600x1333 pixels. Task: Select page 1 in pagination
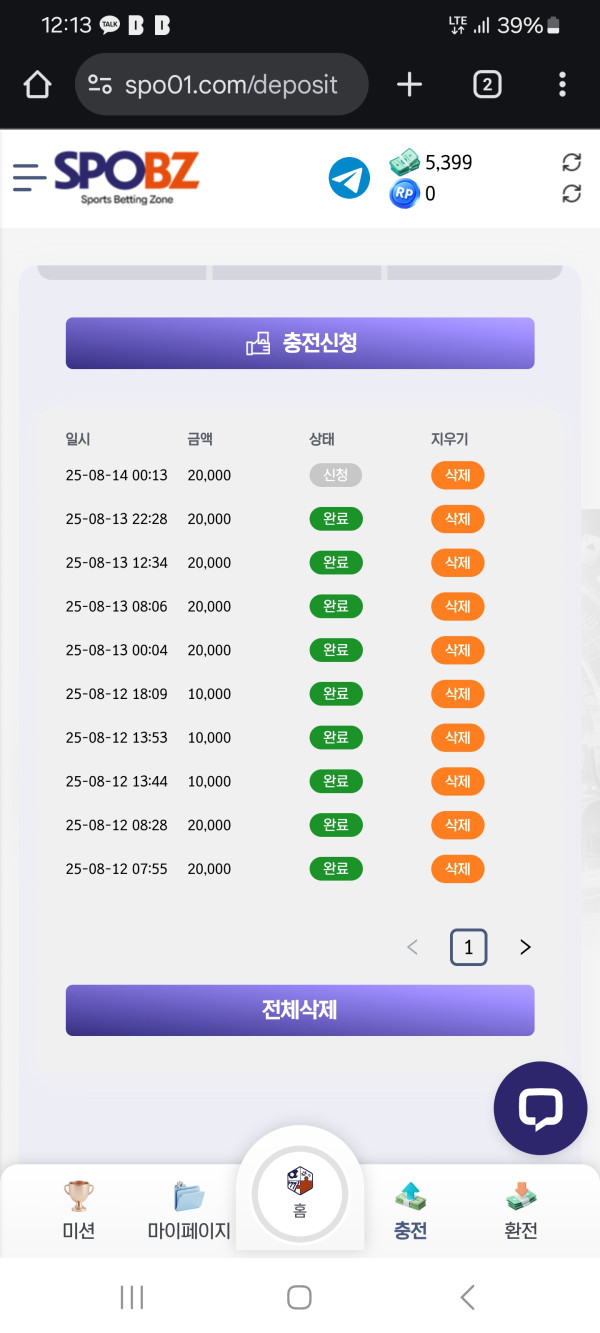point(468,947)
